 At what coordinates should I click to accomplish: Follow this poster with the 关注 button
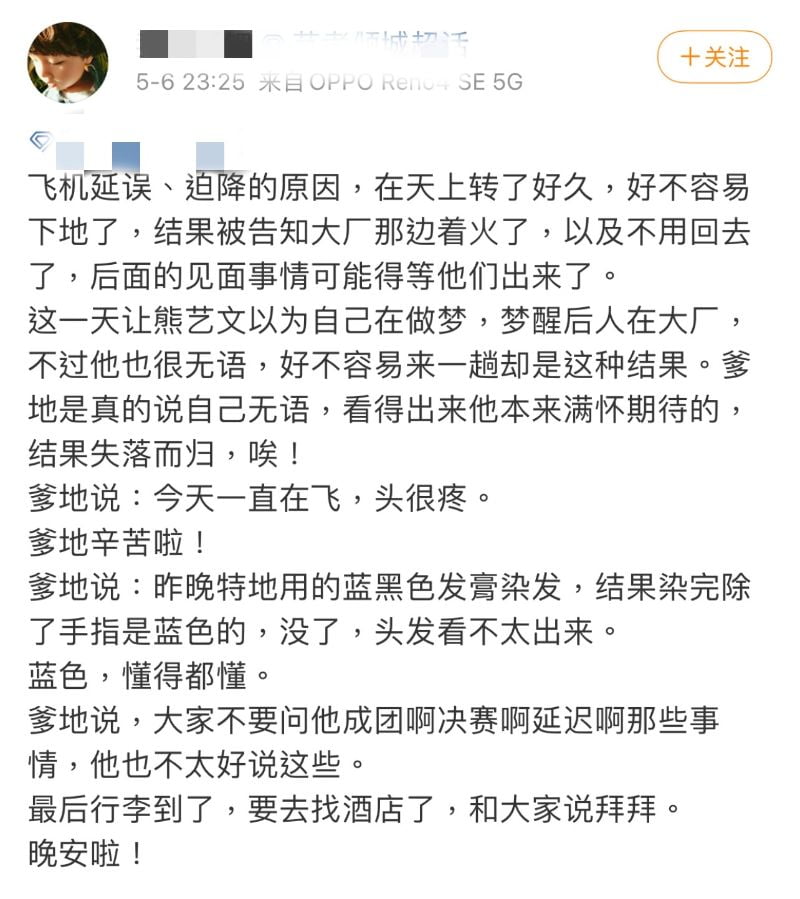click(x=714, y=57)
